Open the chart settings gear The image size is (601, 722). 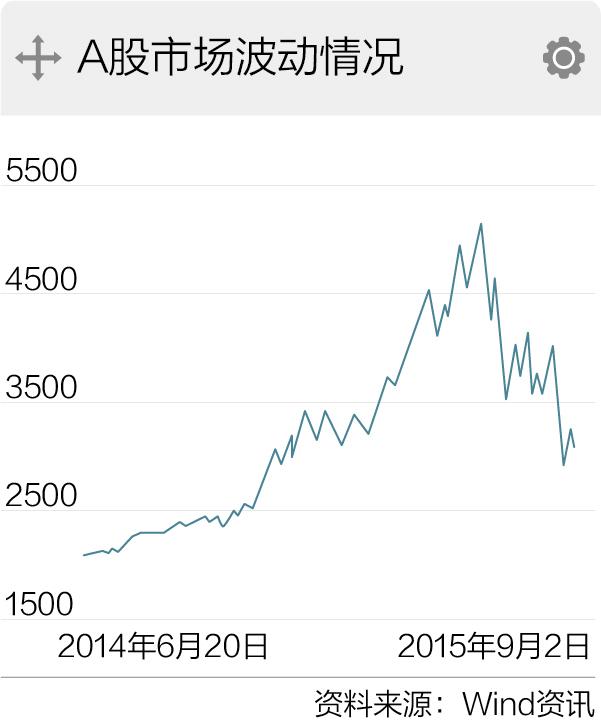(563, 58)
